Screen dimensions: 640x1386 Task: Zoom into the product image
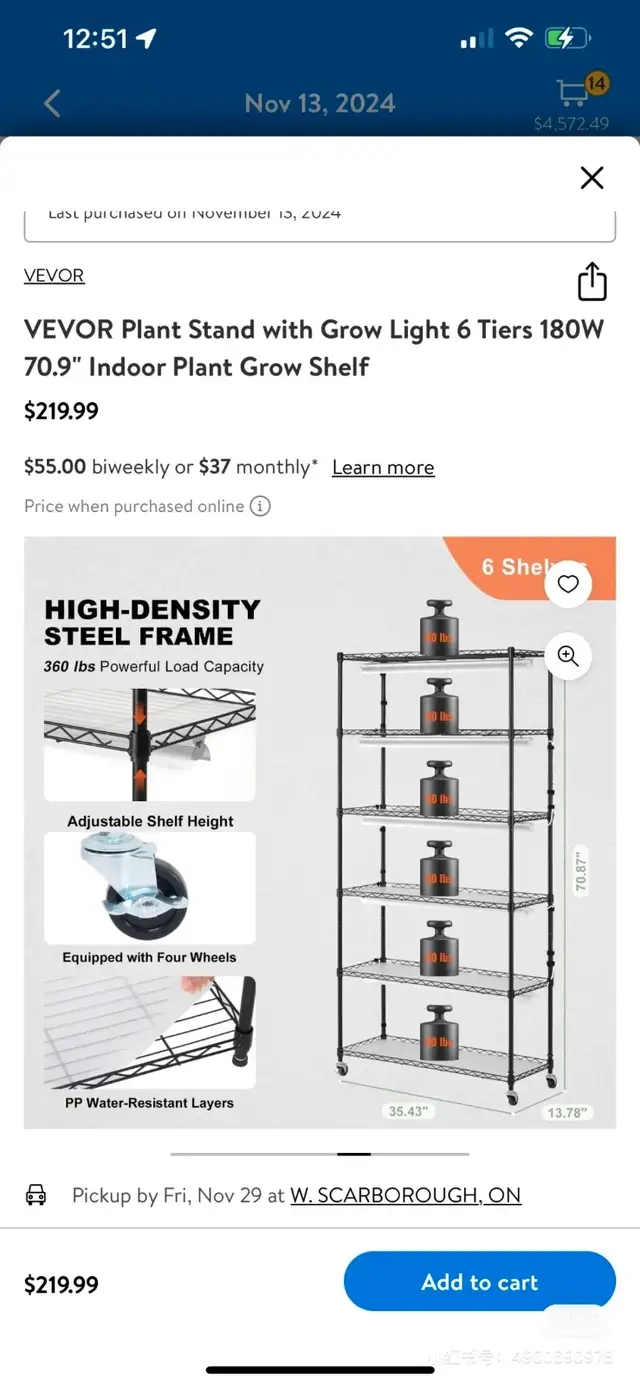point(568,656)
